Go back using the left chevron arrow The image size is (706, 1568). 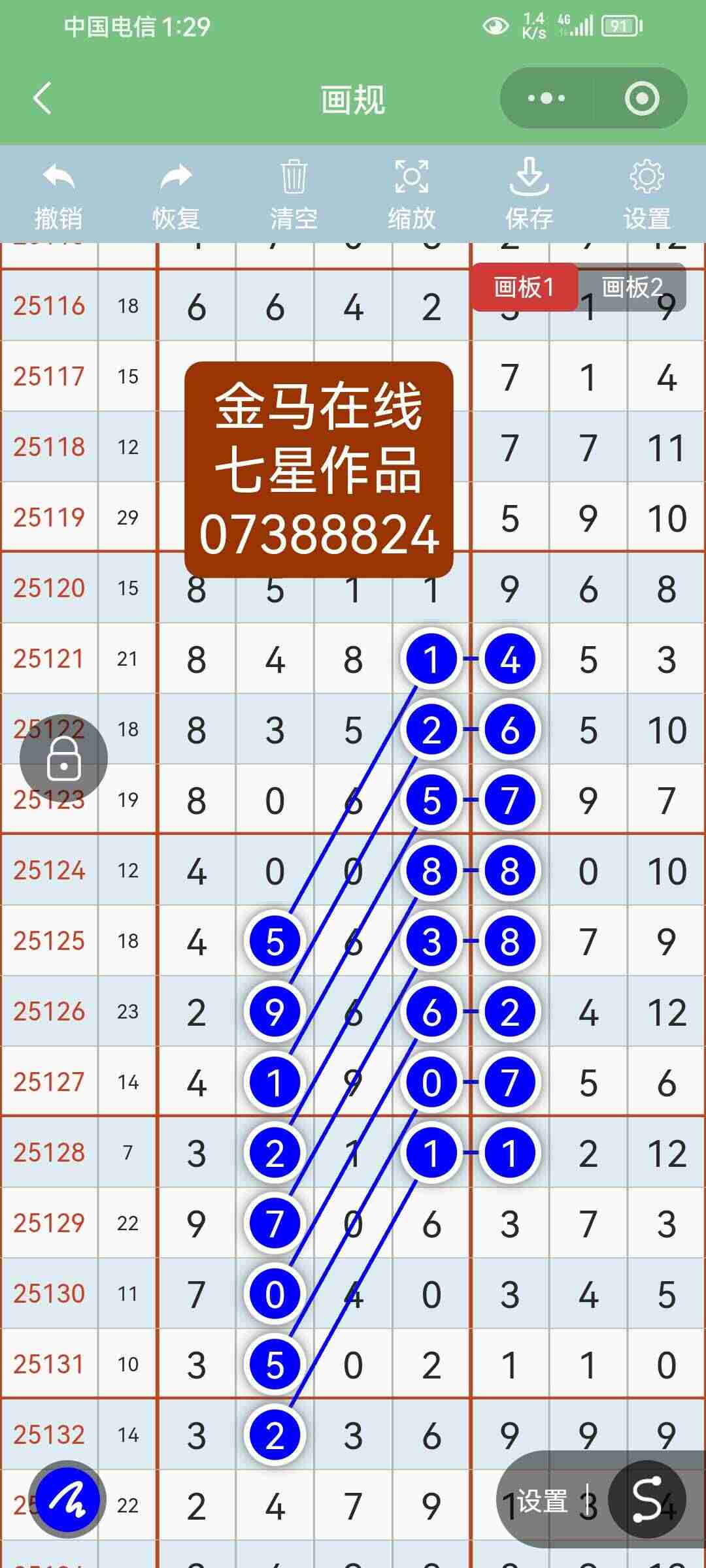click(x=41, y=98)
